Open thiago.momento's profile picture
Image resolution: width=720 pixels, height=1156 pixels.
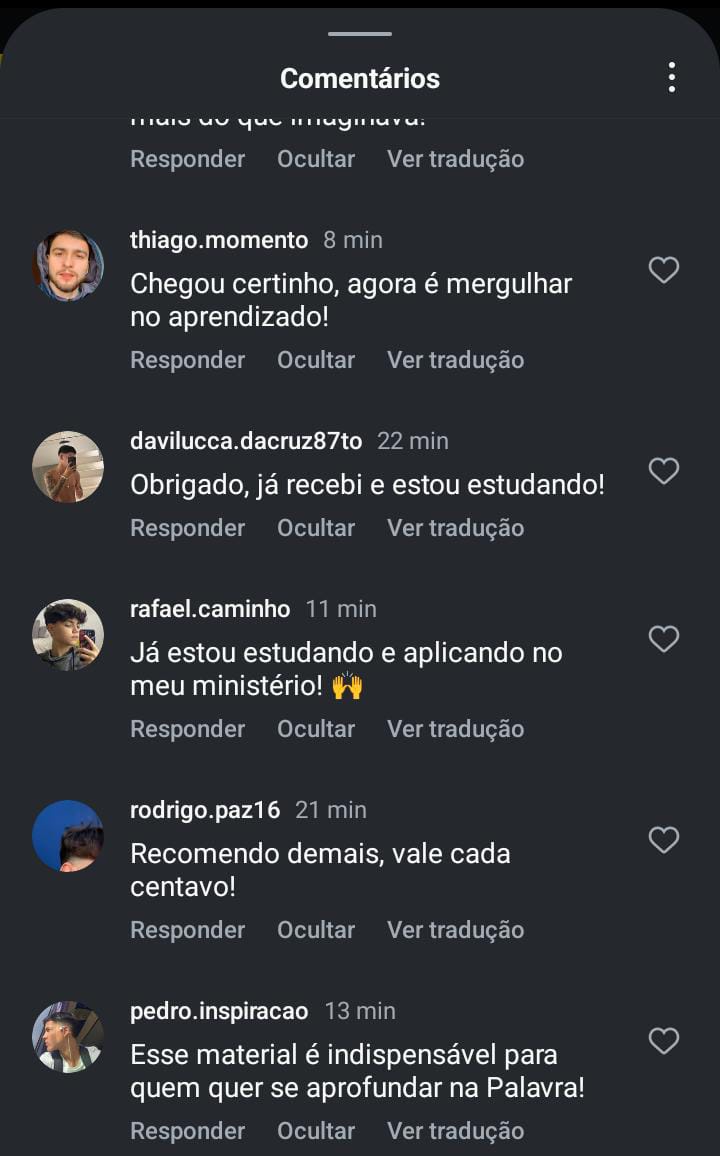[68, 266]
